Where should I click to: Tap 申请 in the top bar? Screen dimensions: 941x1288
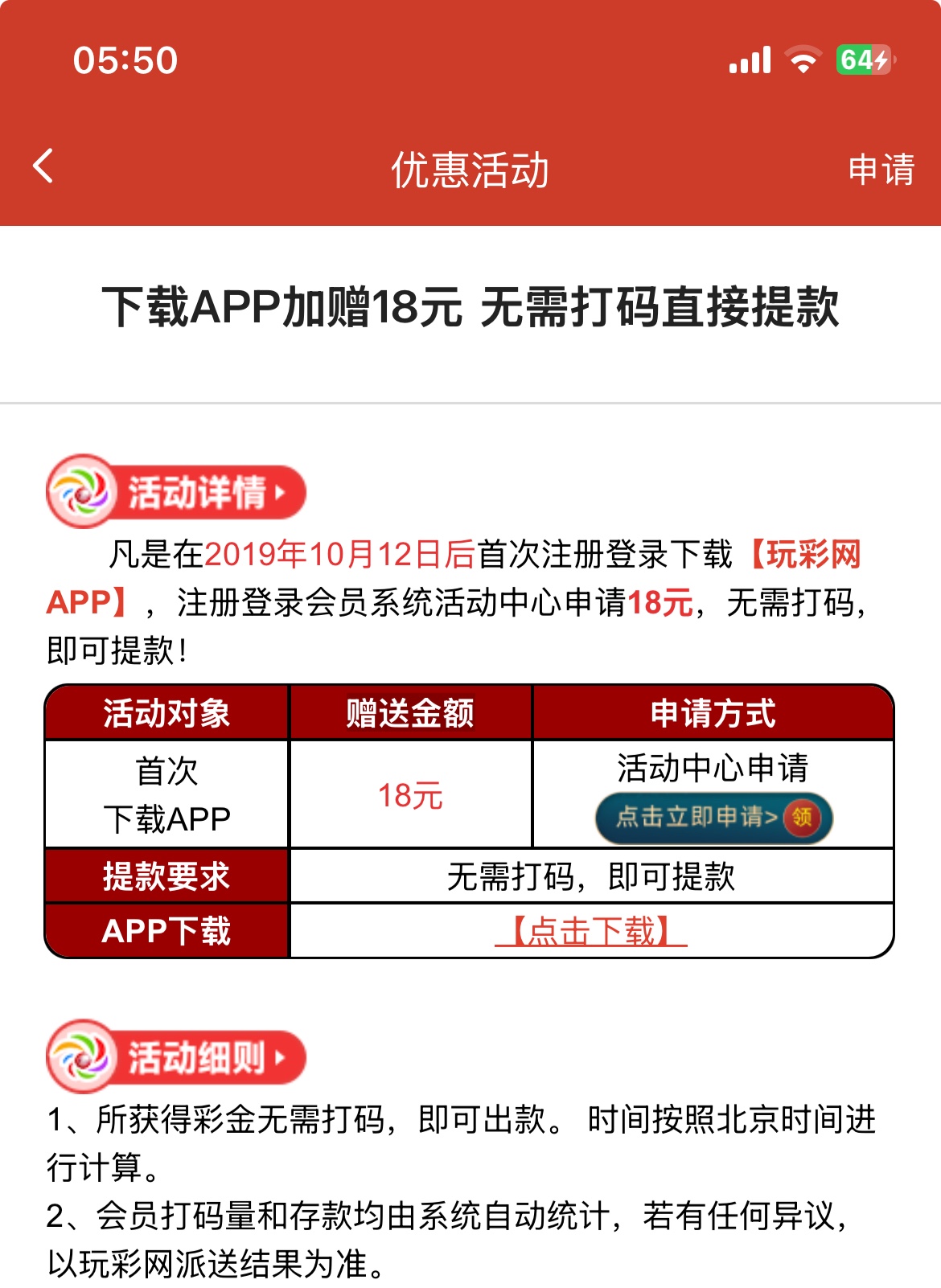881,170
